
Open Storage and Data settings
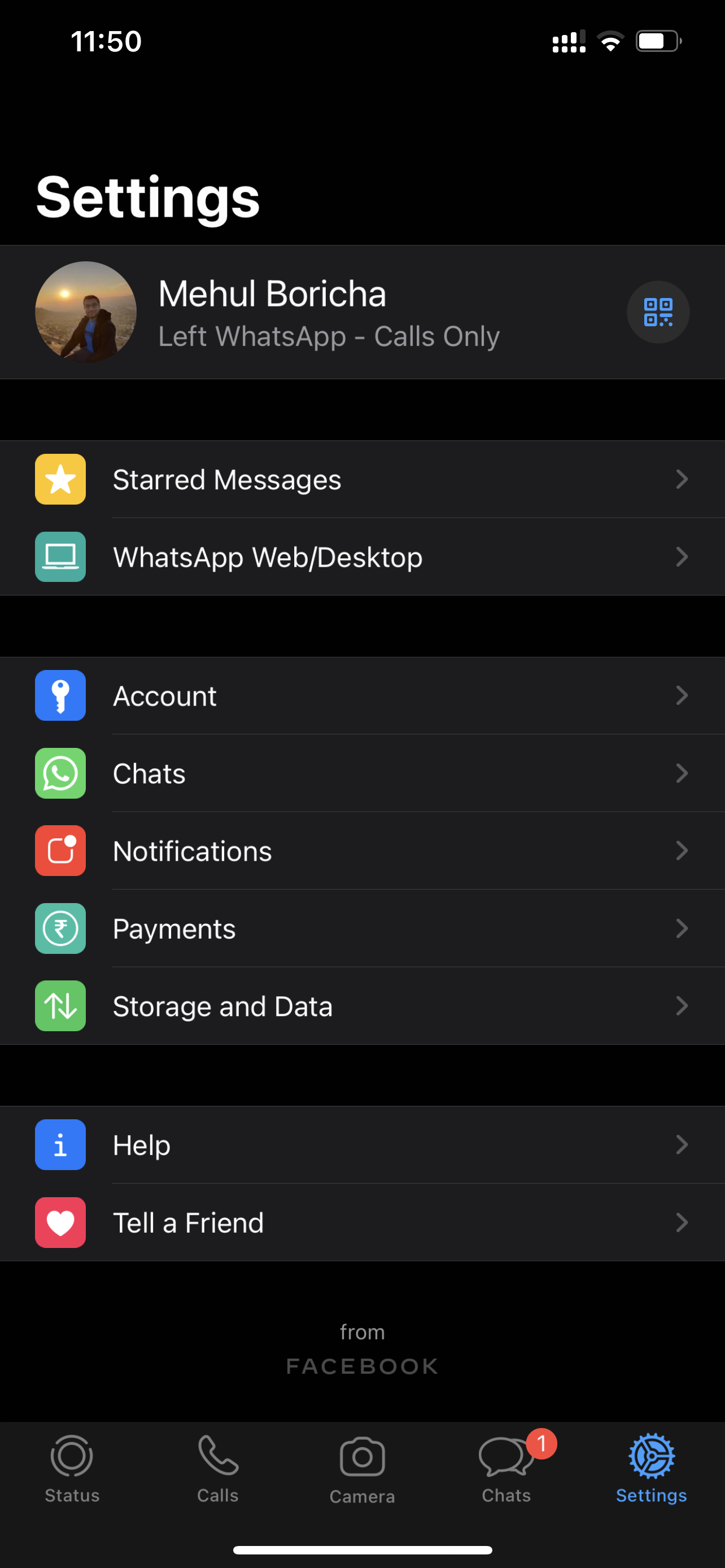click(x=222, y=1006)
